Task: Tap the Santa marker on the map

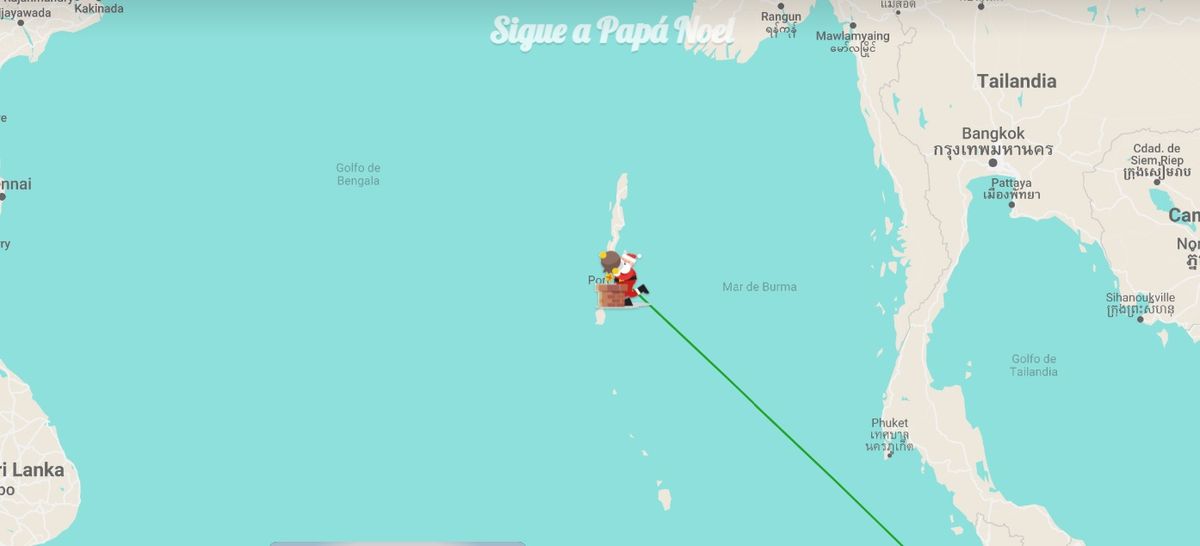Action: point(622,280)
